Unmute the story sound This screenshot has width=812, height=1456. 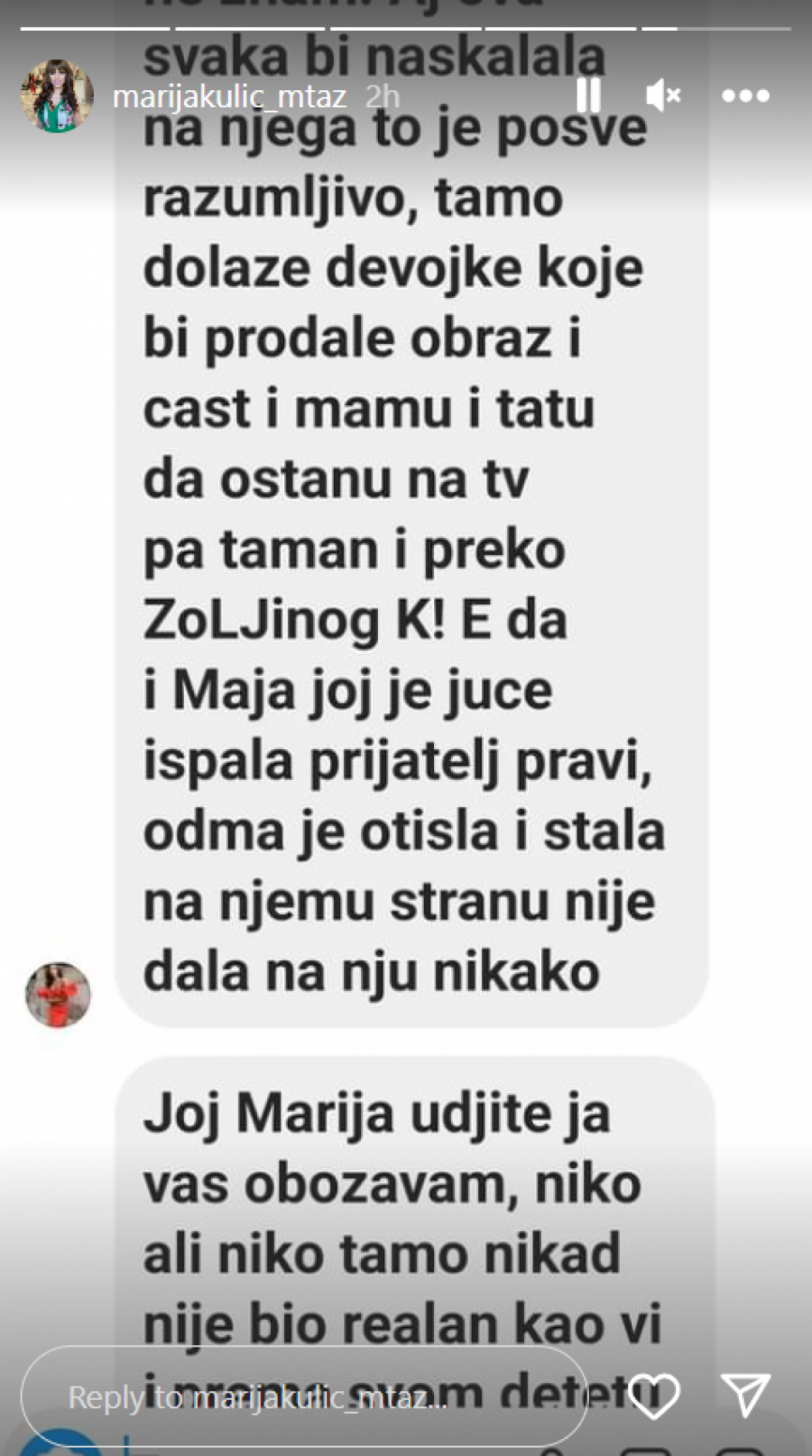point(664,95)
